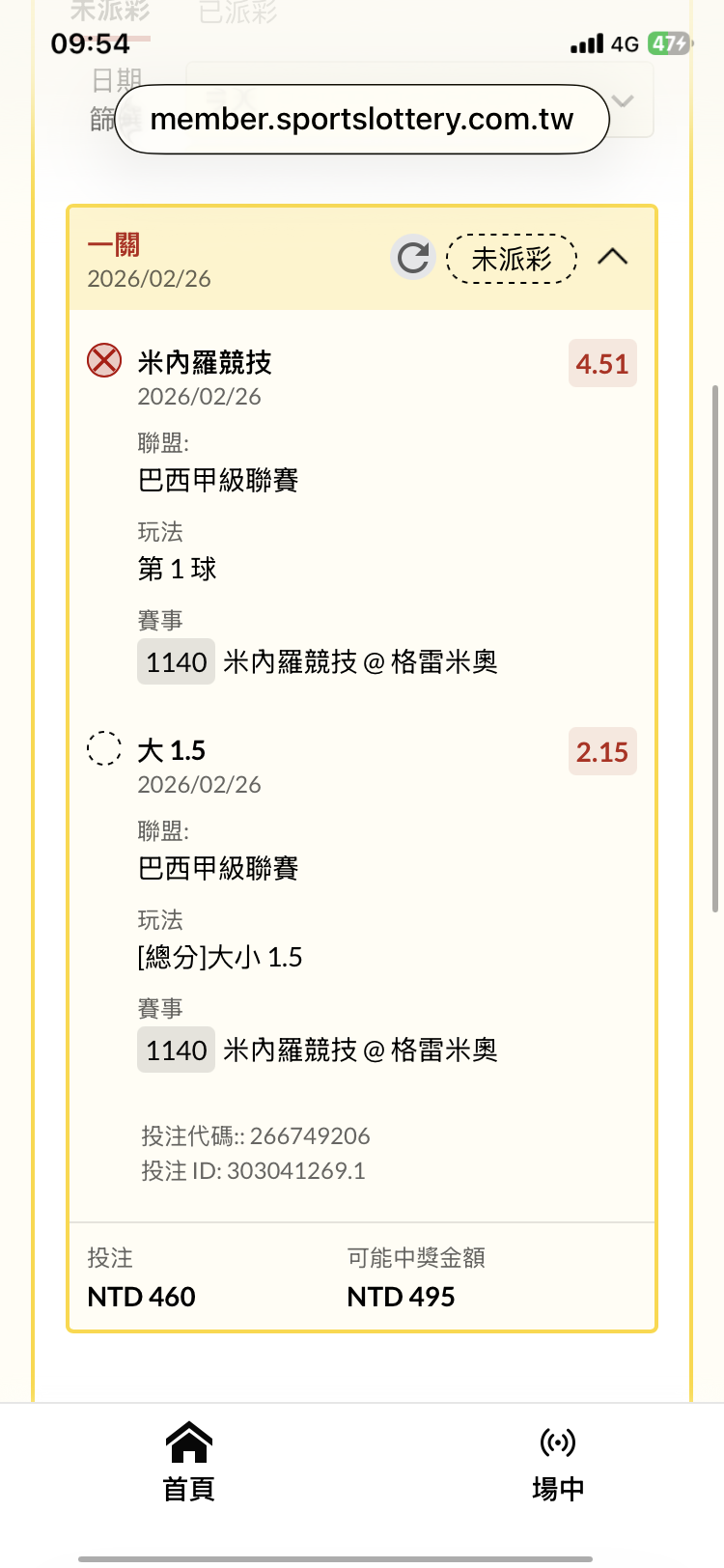Screen dimensions: 724x1568
Task: Collapse the 一關 bet card
Action: pyautogui.click(x=613, y=257)
